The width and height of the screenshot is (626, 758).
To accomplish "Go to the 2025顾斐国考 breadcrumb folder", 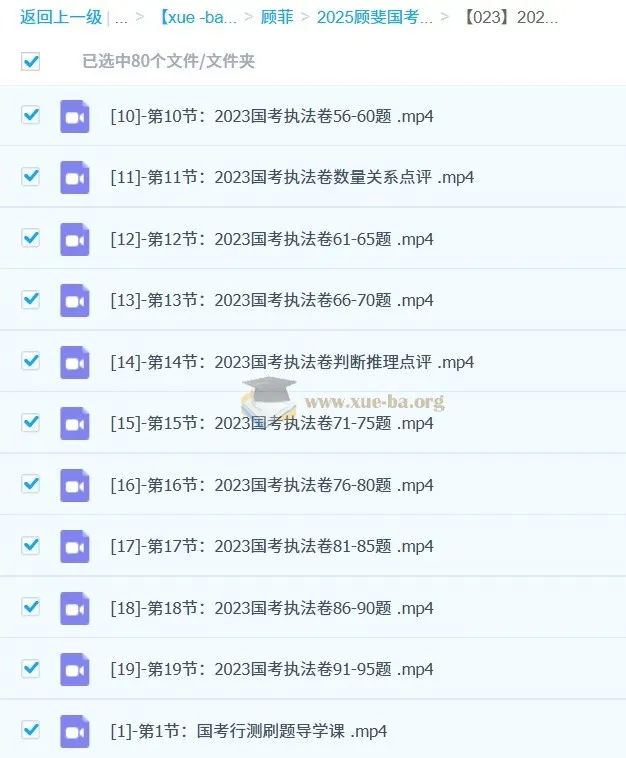I will [374, 17].
